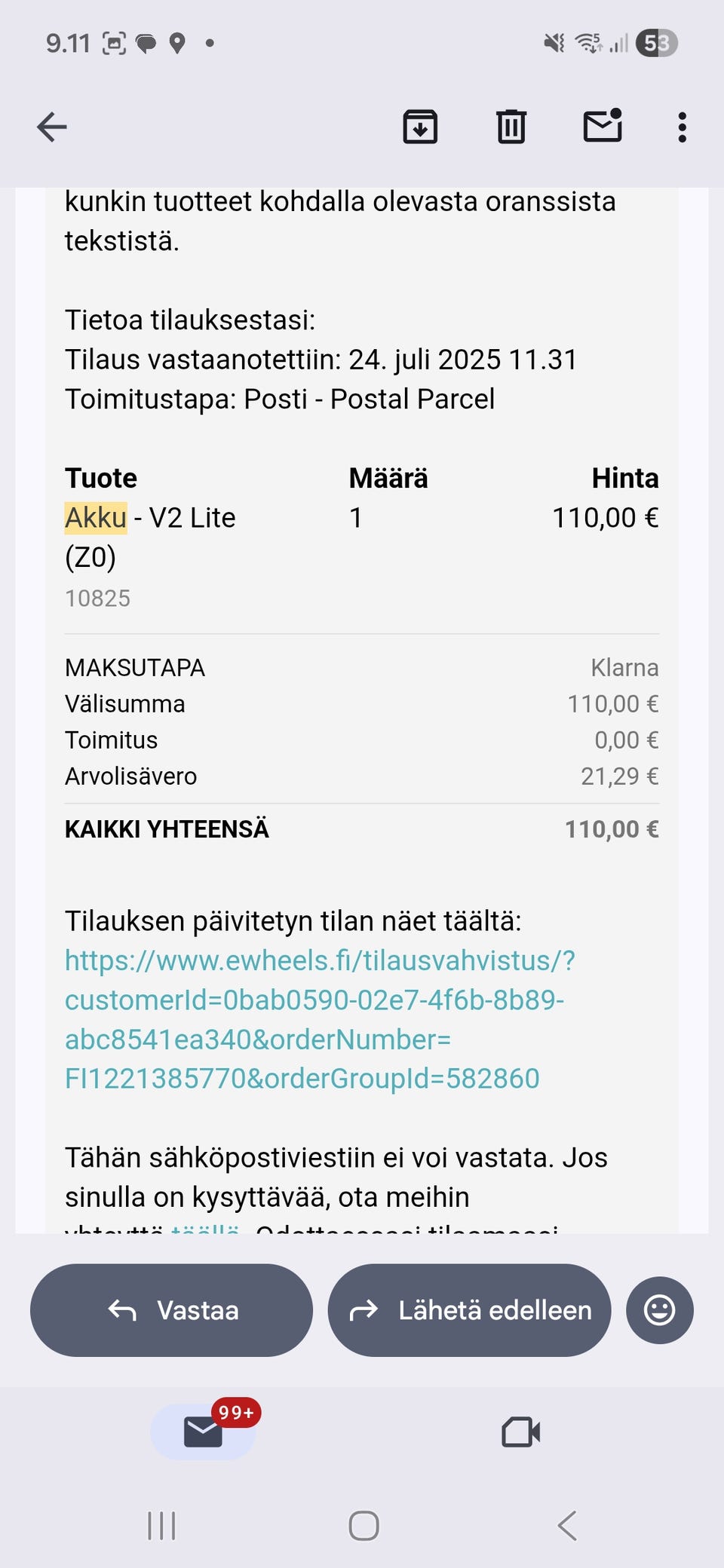
Task: Open recent apps from the navigation bar
Action: (161, 1526)
